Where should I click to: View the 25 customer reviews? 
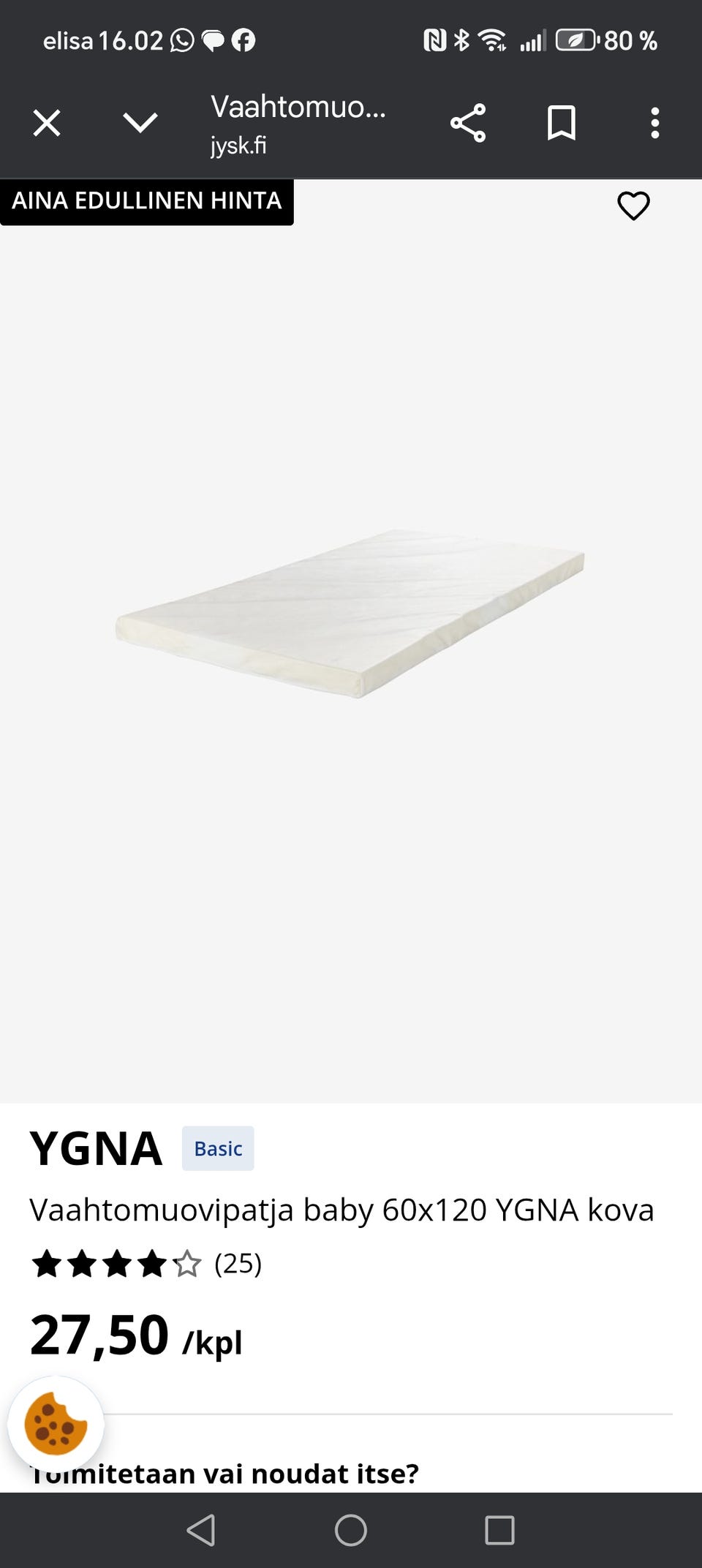click(x=237, y=1263)
